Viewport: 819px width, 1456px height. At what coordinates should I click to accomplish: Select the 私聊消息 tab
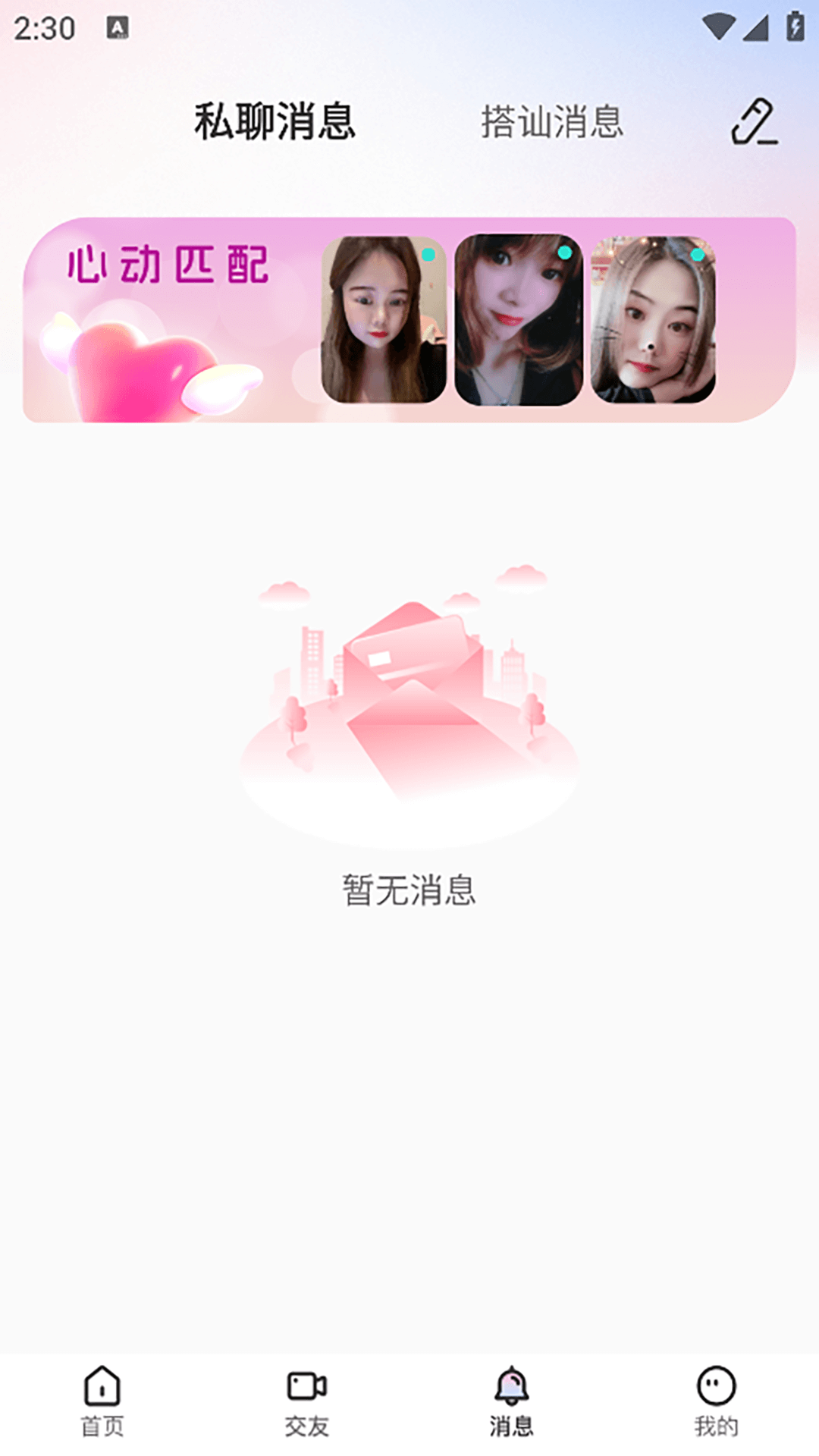(x=275, y=121)
